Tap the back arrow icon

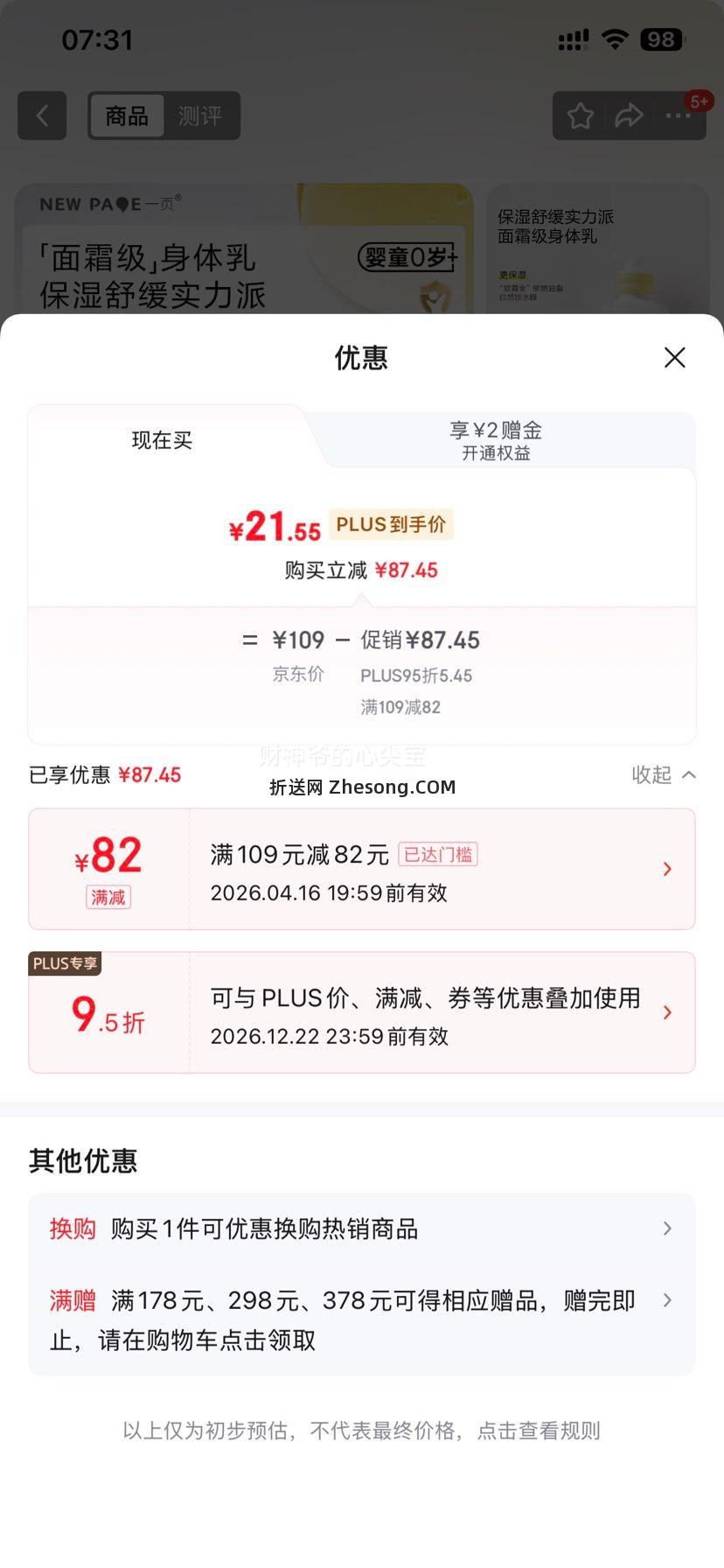pyautogui.click(x=42, y=115)
